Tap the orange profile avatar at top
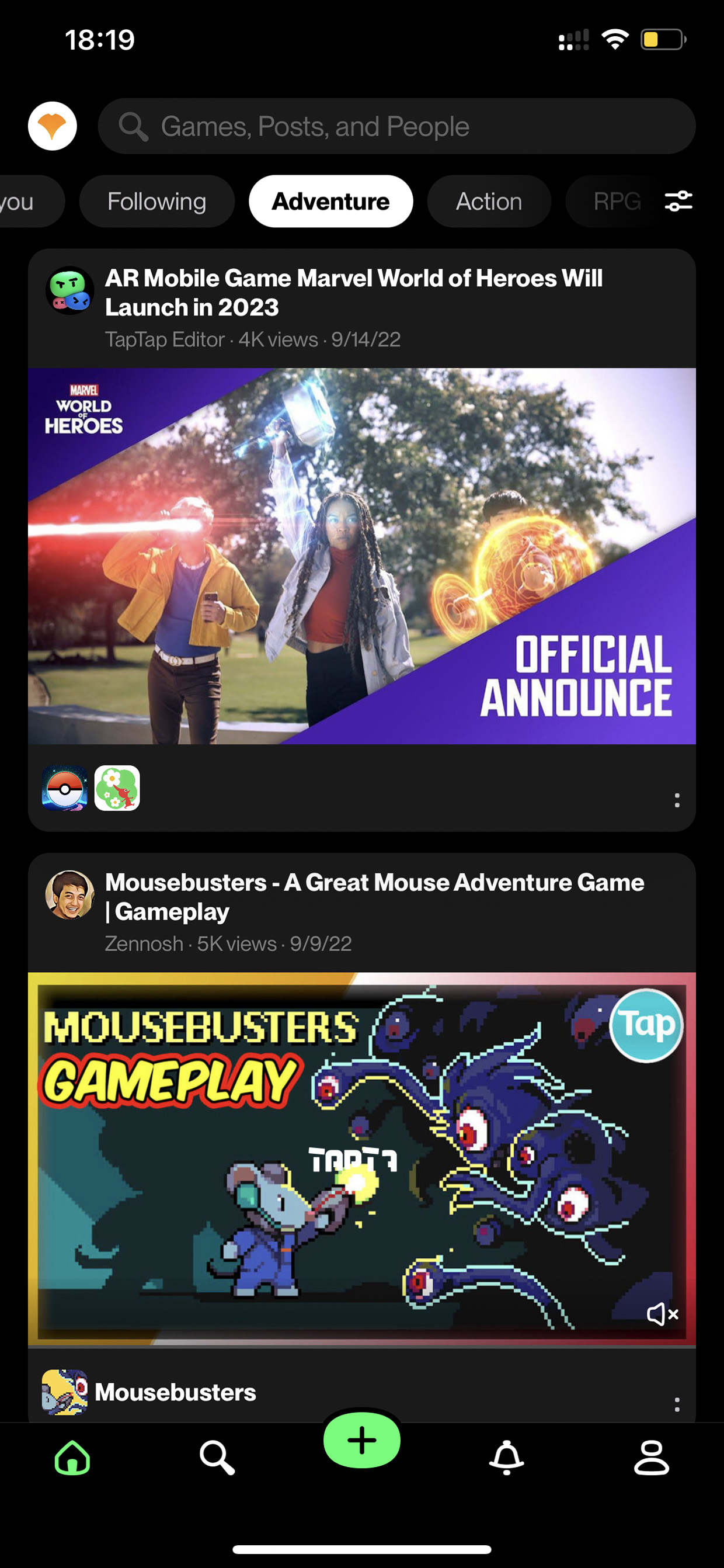724x1568 pixels. pos(53,126)
